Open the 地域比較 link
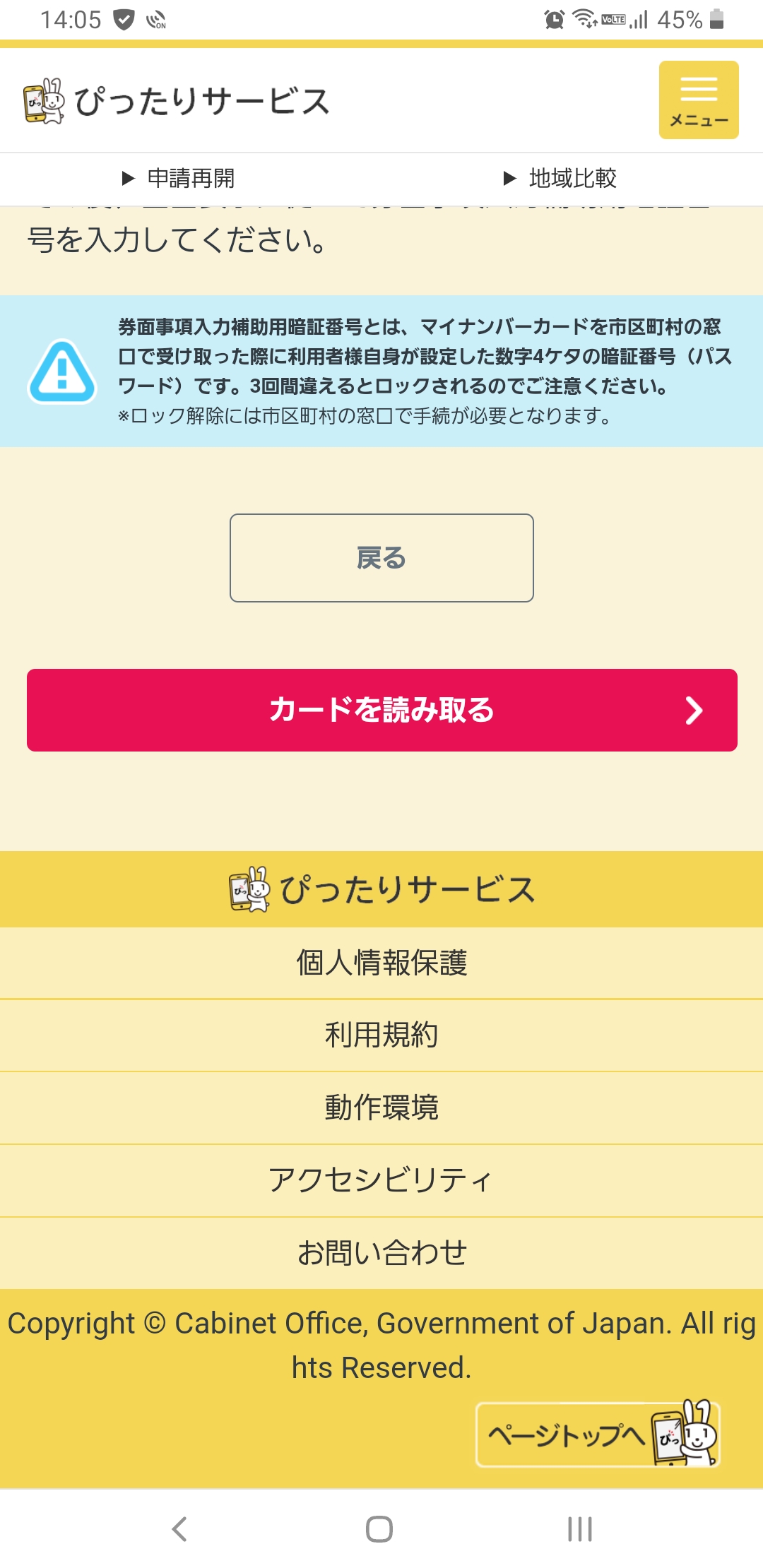The height and width of the screenshot is (1568, 763). [x=560, y=179]
